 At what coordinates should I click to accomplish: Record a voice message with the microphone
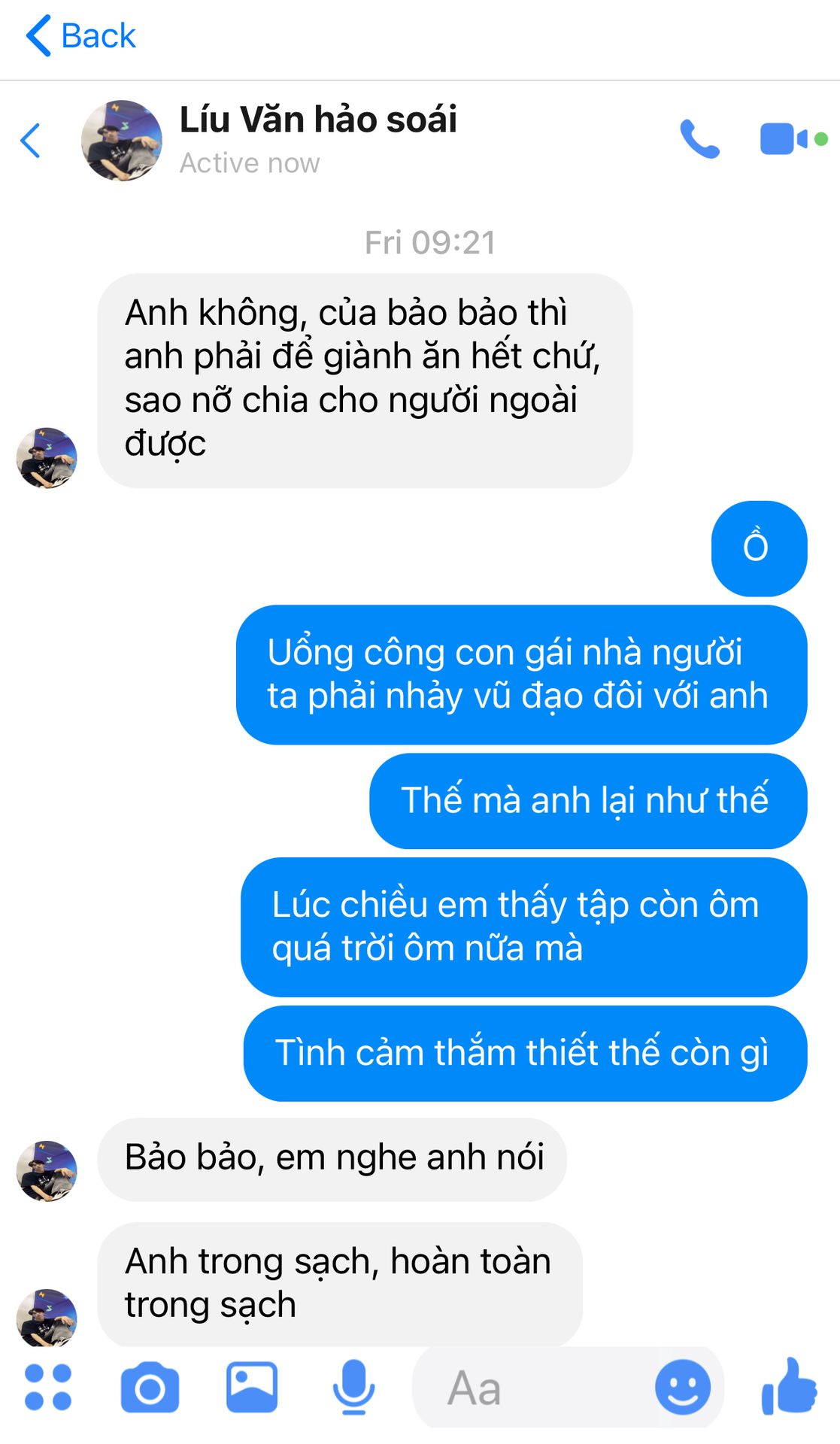tap(353, 1387)
